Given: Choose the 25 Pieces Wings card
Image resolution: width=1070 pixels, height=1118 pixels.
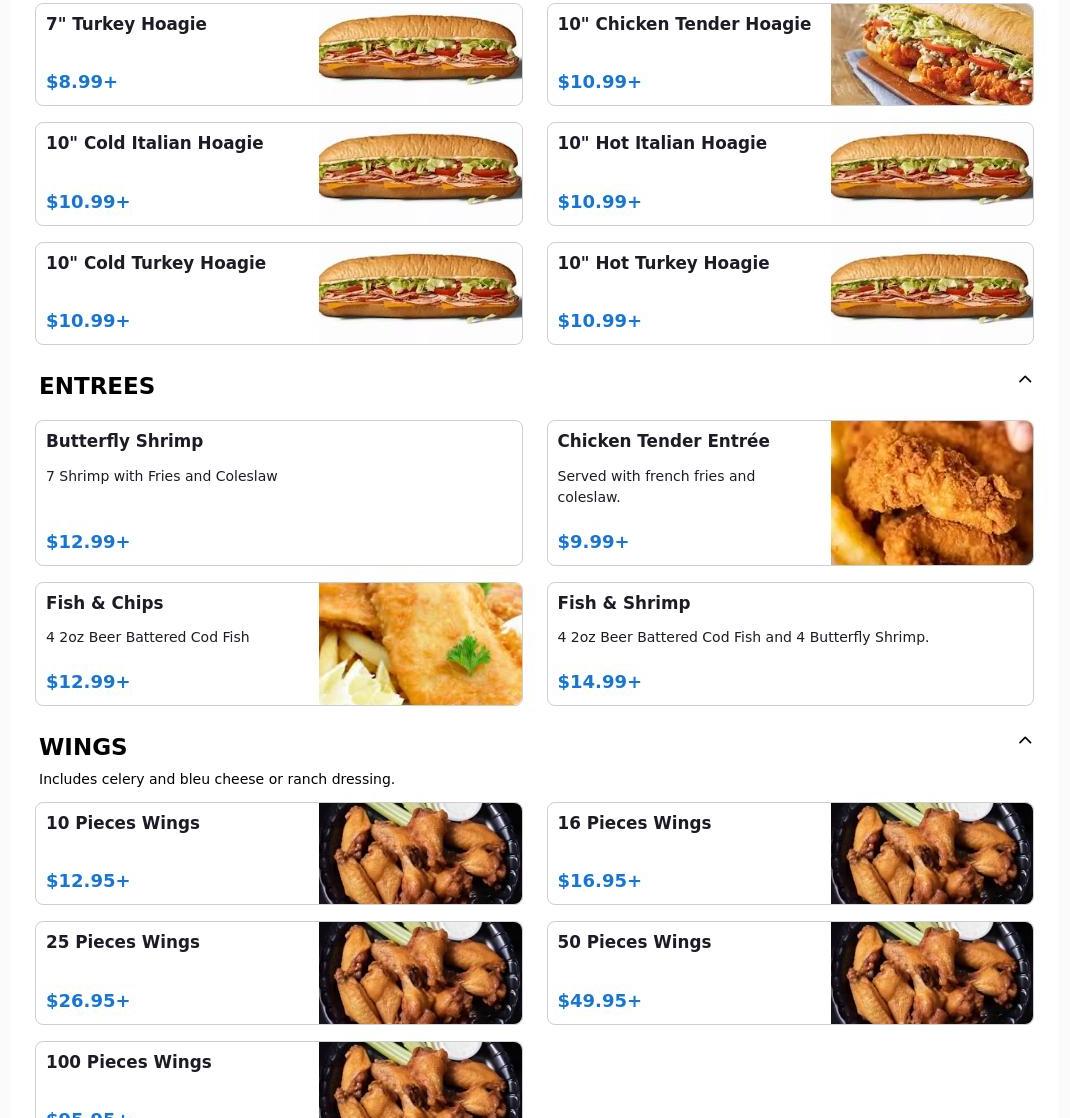Looking at the screenshot, I should click(x=278, y=973).
